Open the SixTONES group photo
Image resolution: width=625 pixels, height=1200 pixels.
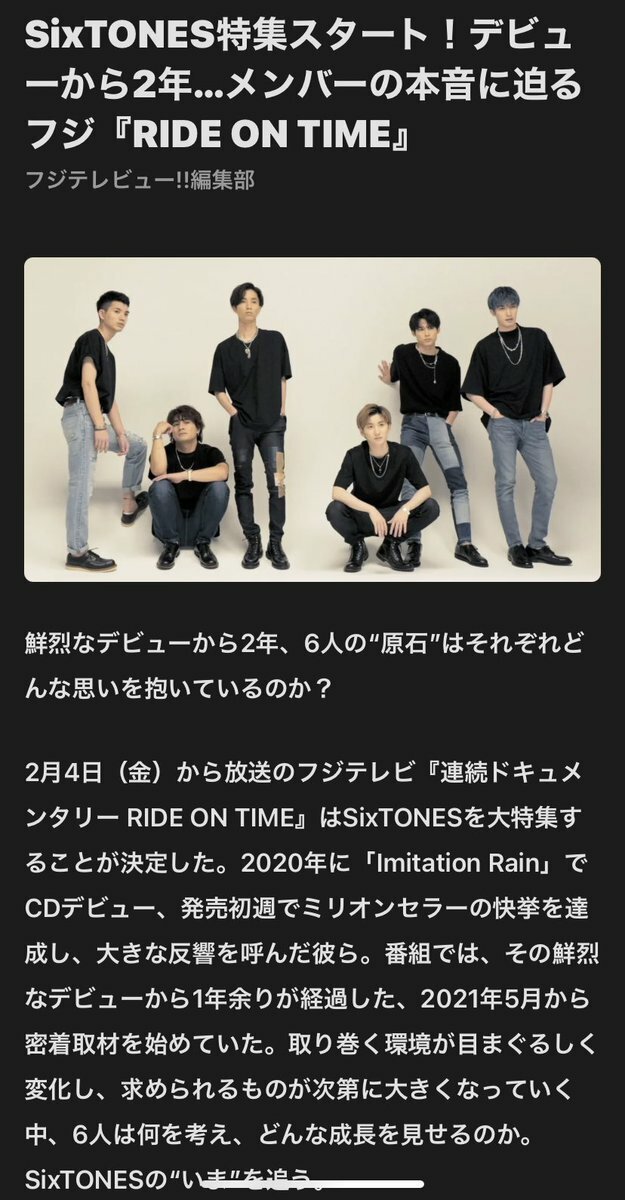312,420
